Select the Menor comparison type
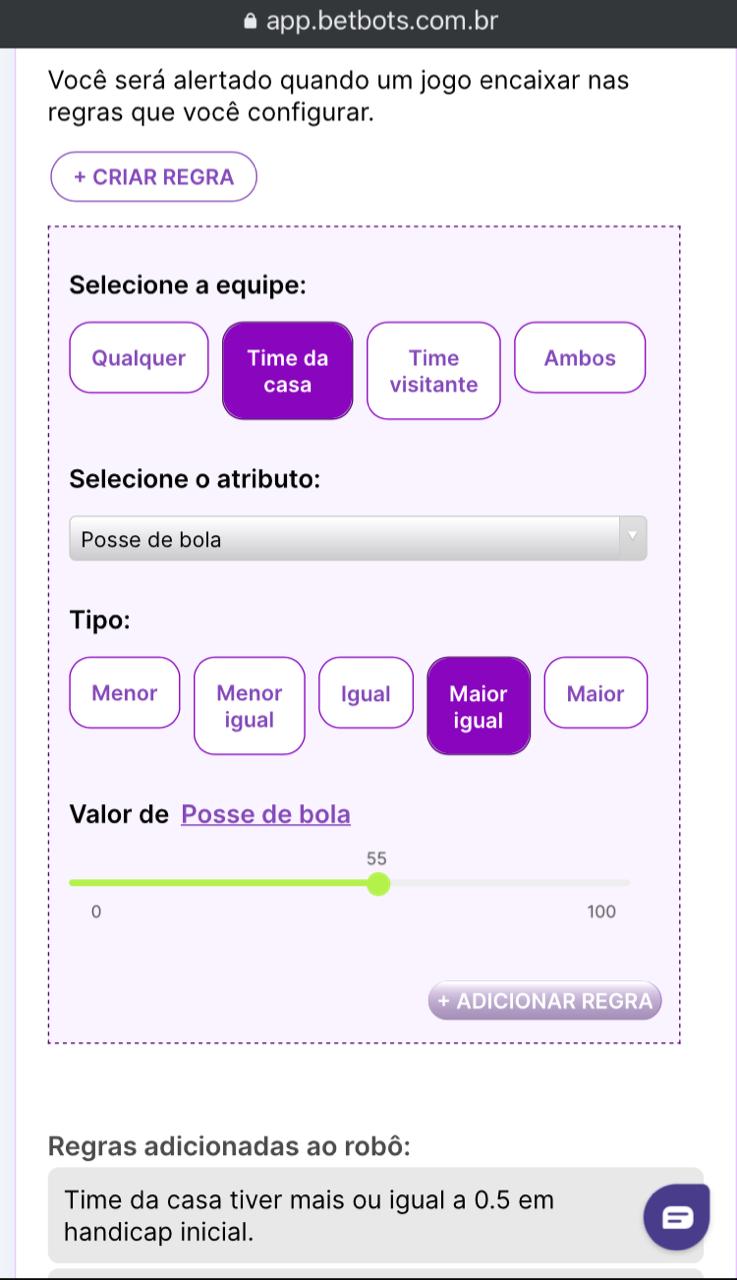Image resolution: width=737 pixels, height=1280 pixels. [x=125, y=693]
